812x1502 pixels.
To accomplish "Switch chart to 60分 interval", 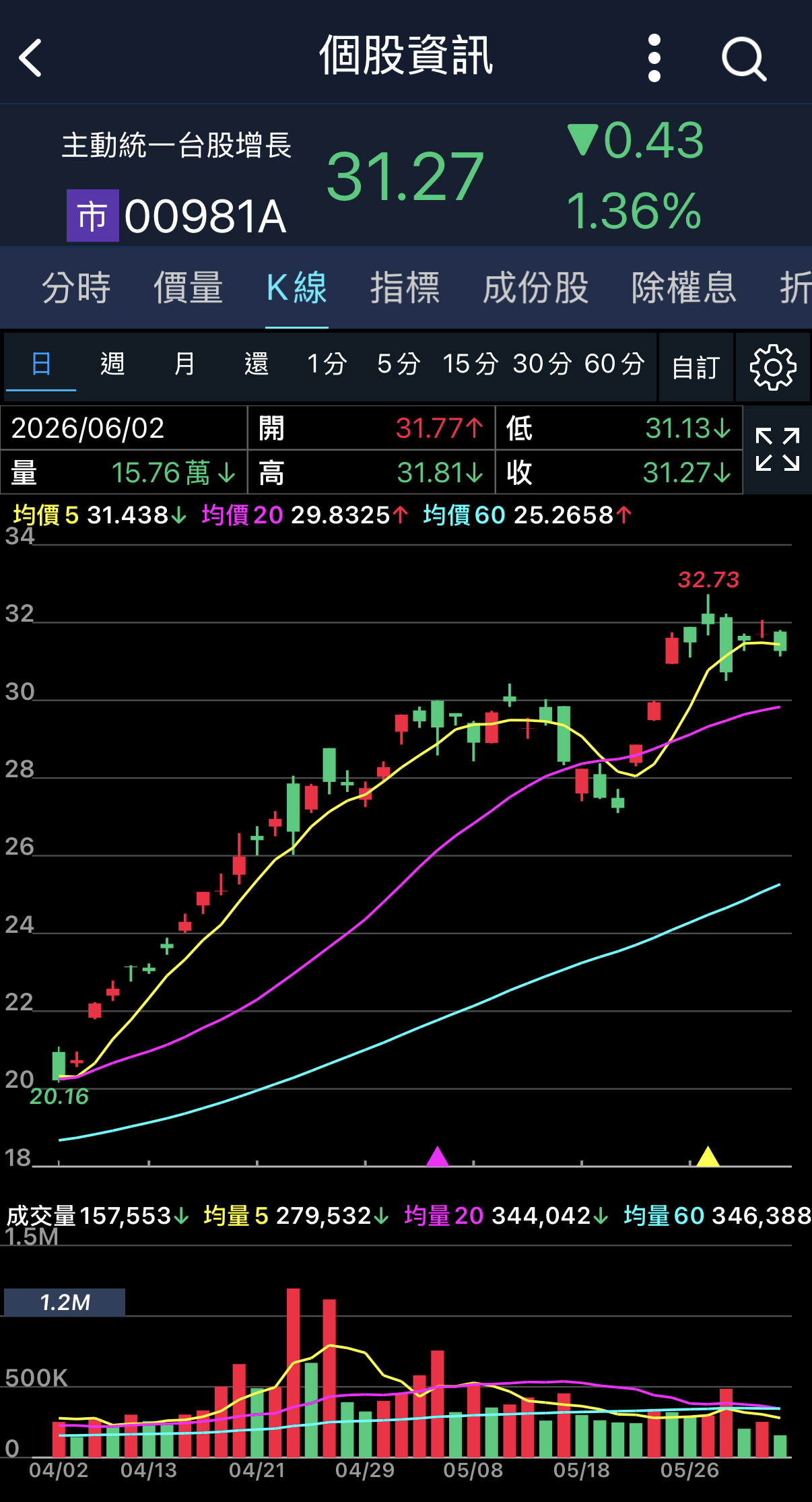I will tap(614, 364).
